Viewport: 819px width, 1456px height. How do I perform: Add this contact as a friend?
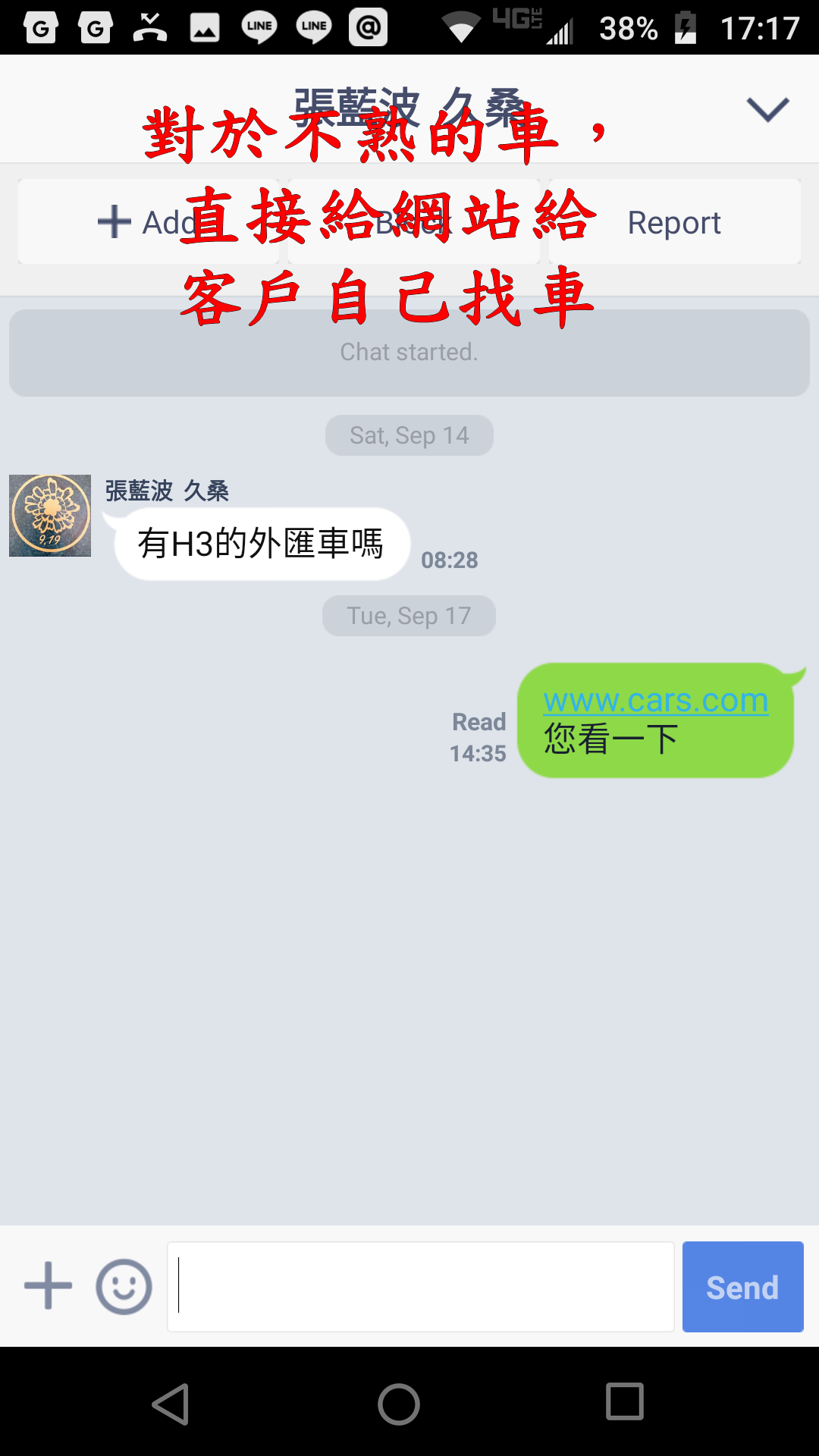coord(149,222)
